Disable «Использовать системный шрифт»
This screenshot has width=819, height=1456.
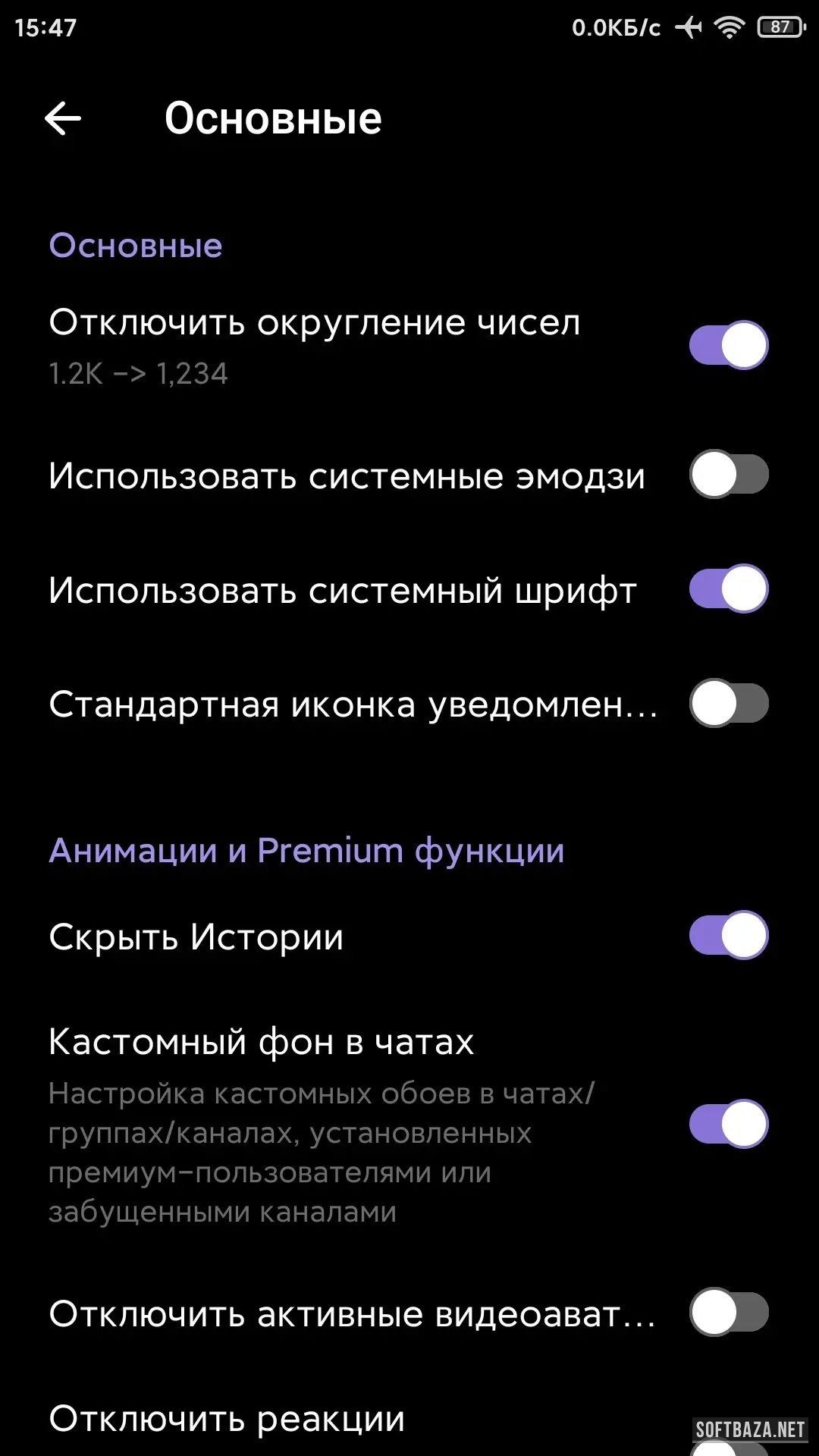point(728,589)
